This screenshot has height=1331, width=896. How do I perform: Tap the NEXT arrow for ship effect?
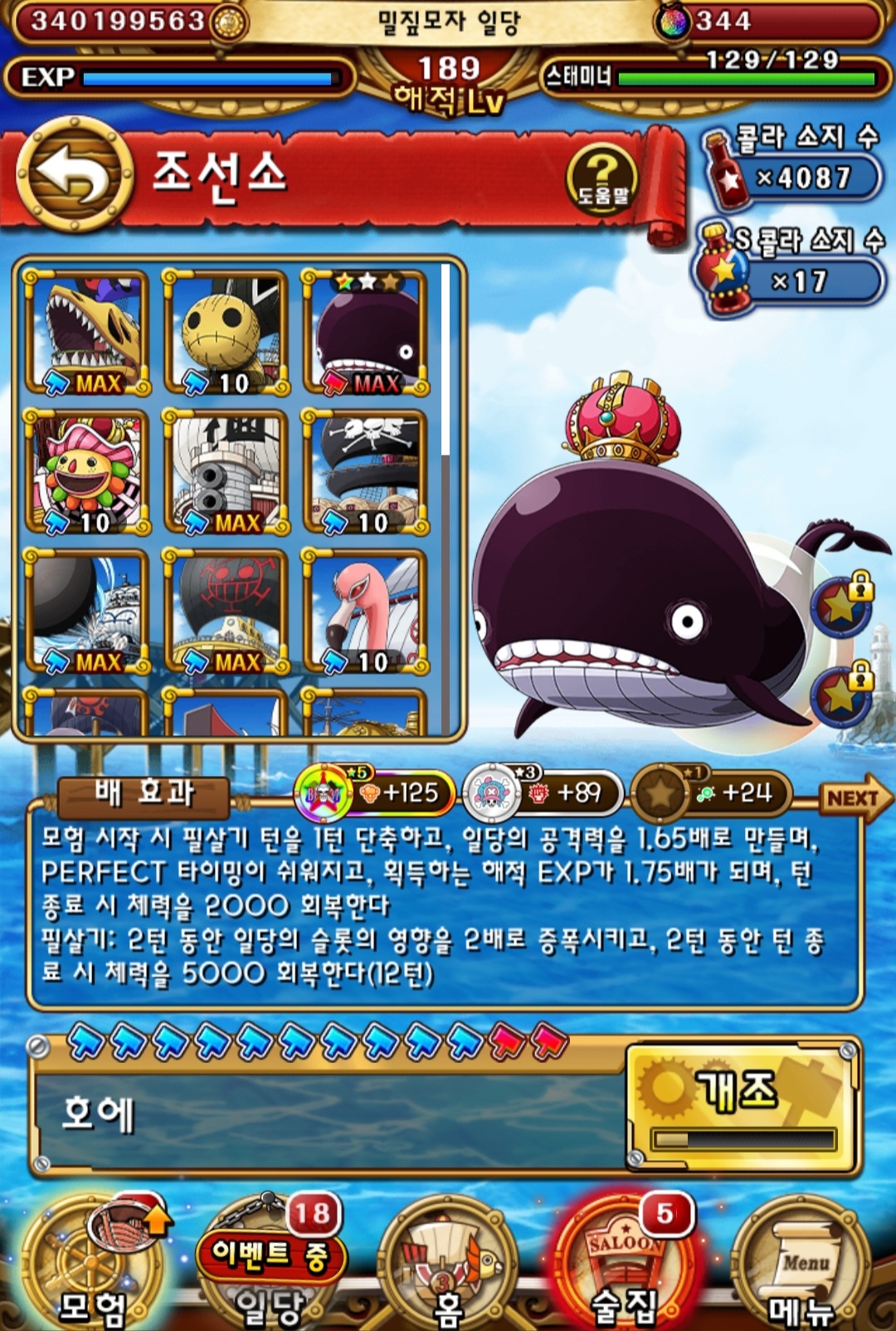point(855,798)
